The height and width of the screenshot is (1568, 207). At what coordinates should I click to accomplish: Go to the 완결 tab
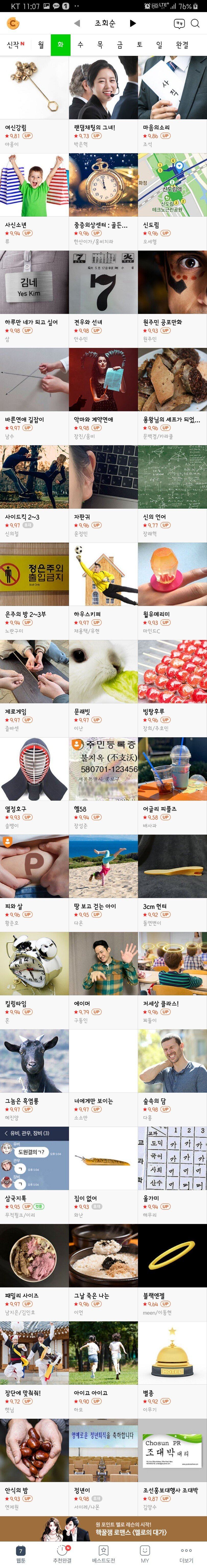(x=182, y=45)
